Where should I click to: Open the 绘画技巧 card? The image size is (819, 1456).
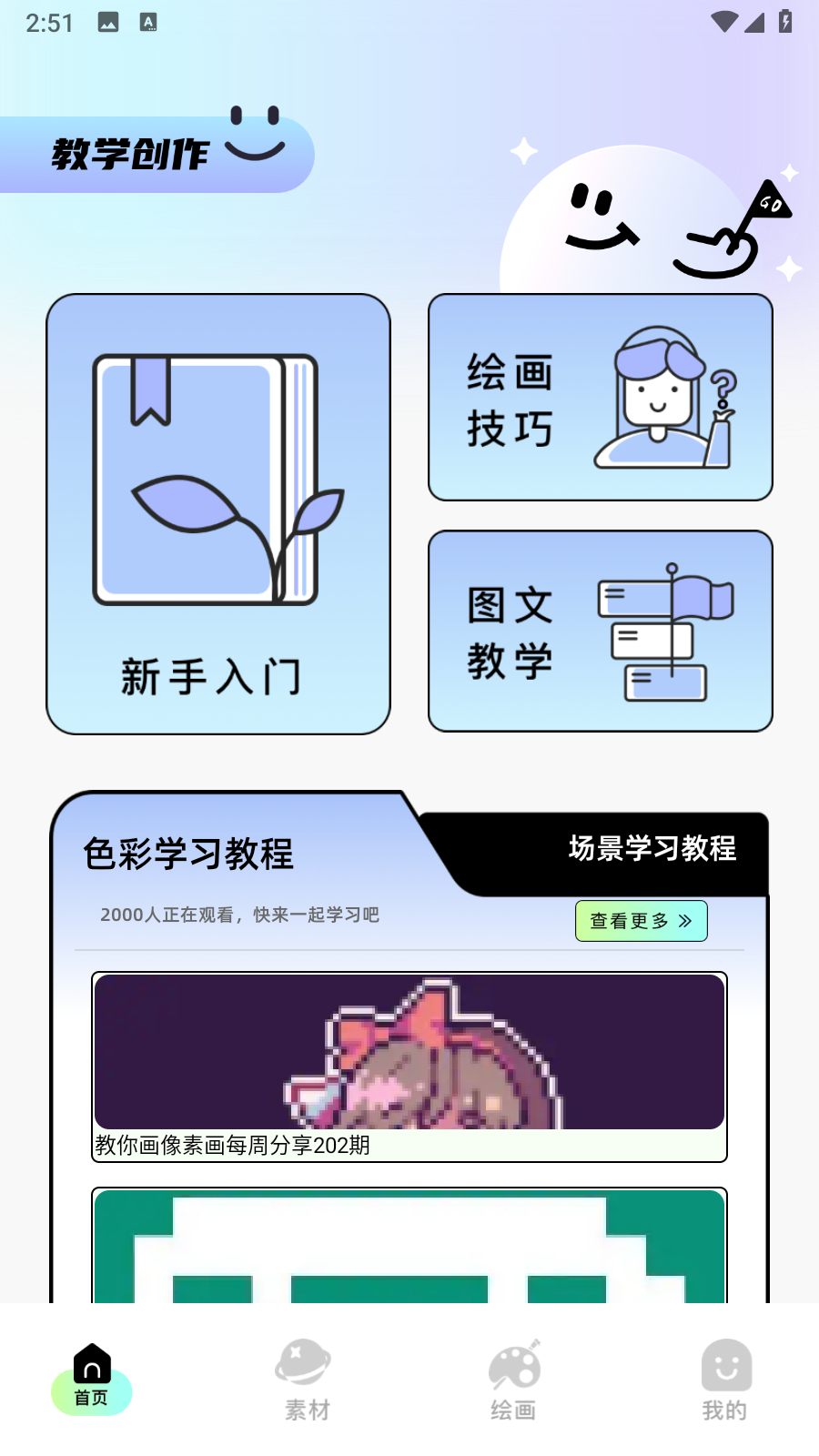601,398
